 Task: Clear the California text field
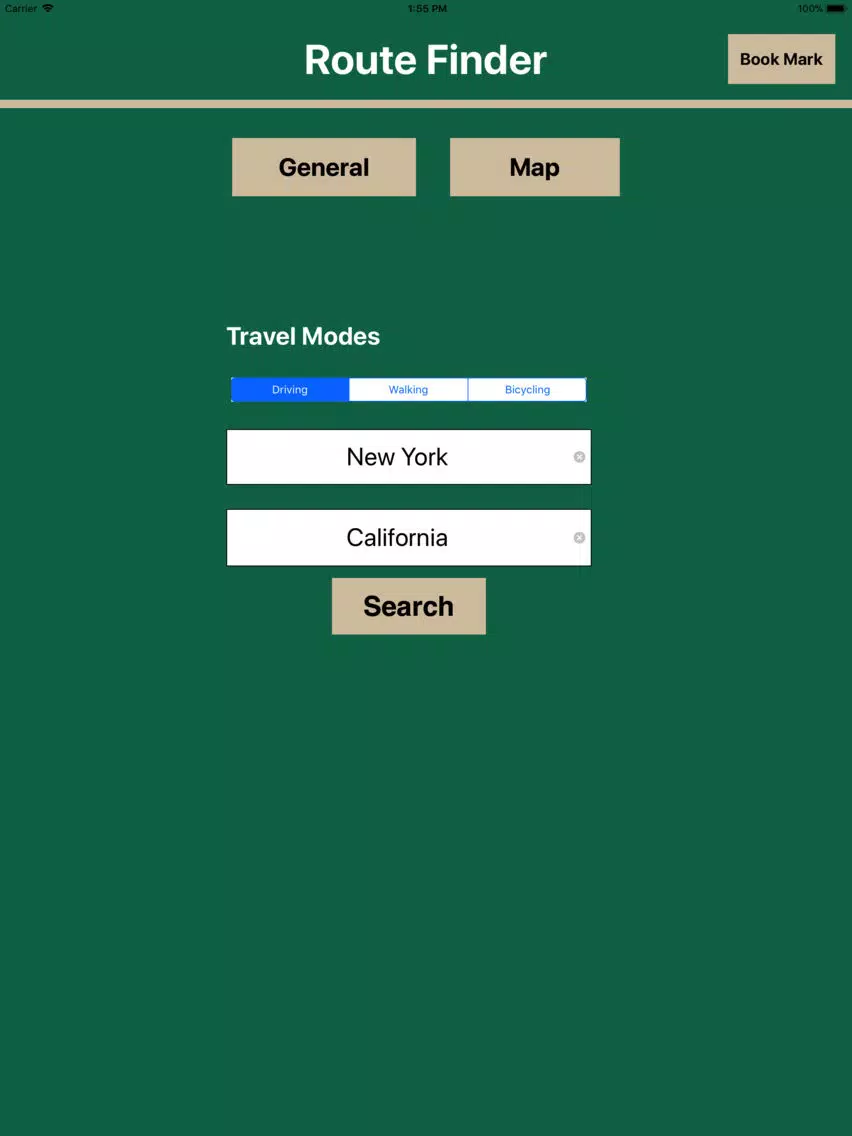[579, 538]
